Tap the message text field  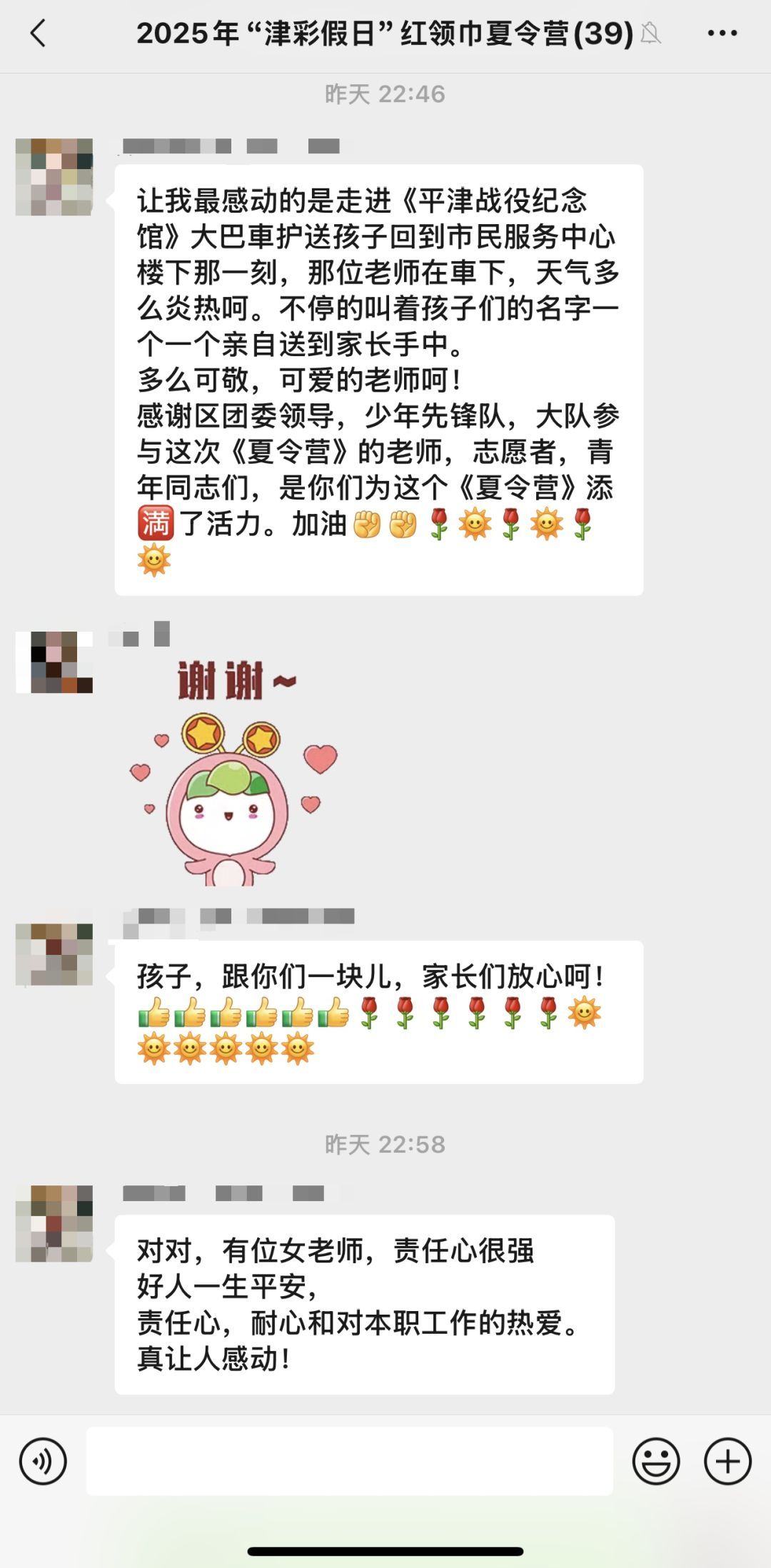click(349, 1461)
